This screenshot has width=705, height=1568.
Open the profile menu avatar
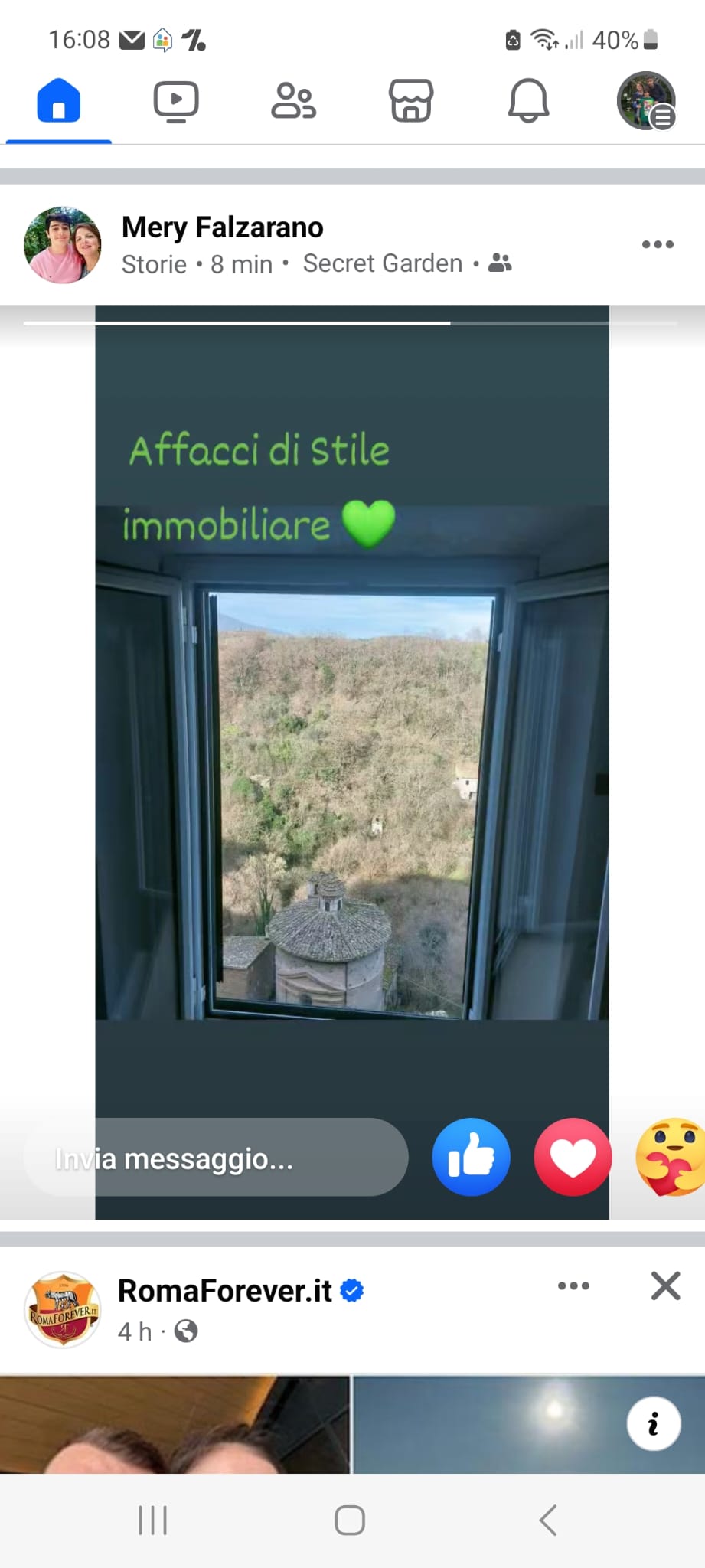(x=647, y=101)
